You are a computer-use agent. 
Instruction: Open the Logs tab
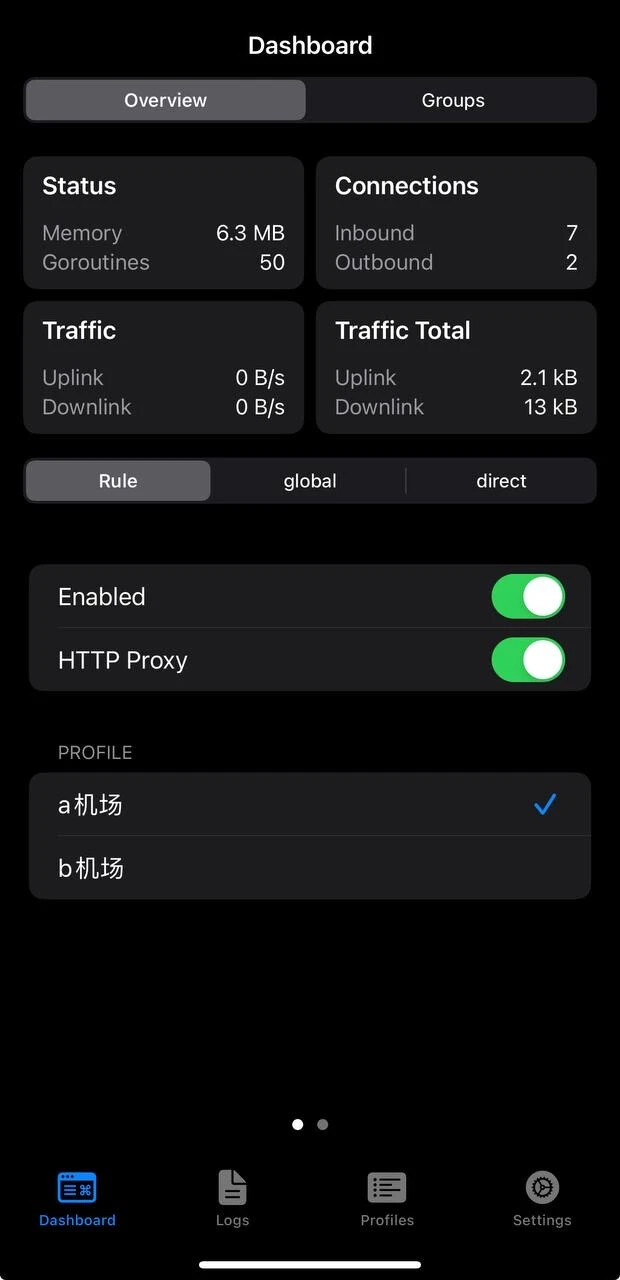[232, 1199]
